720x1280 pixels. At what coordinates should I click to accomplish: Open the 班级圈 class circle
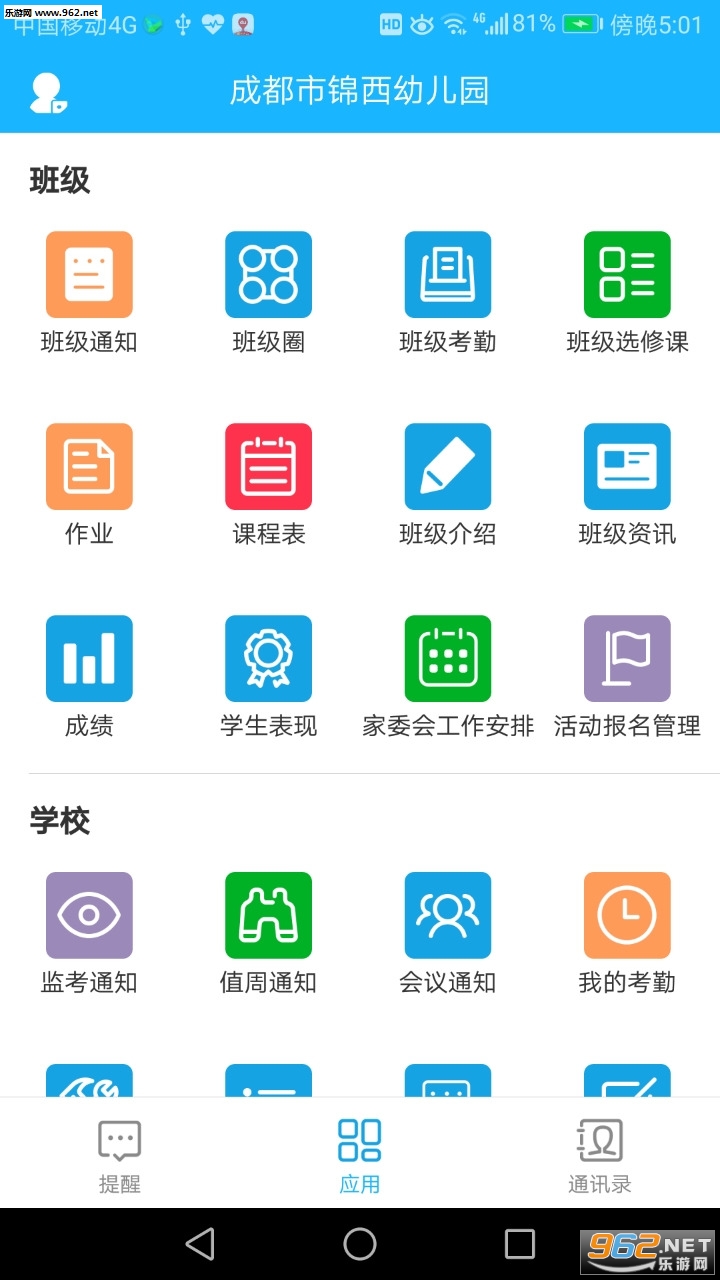pos(268,275)
